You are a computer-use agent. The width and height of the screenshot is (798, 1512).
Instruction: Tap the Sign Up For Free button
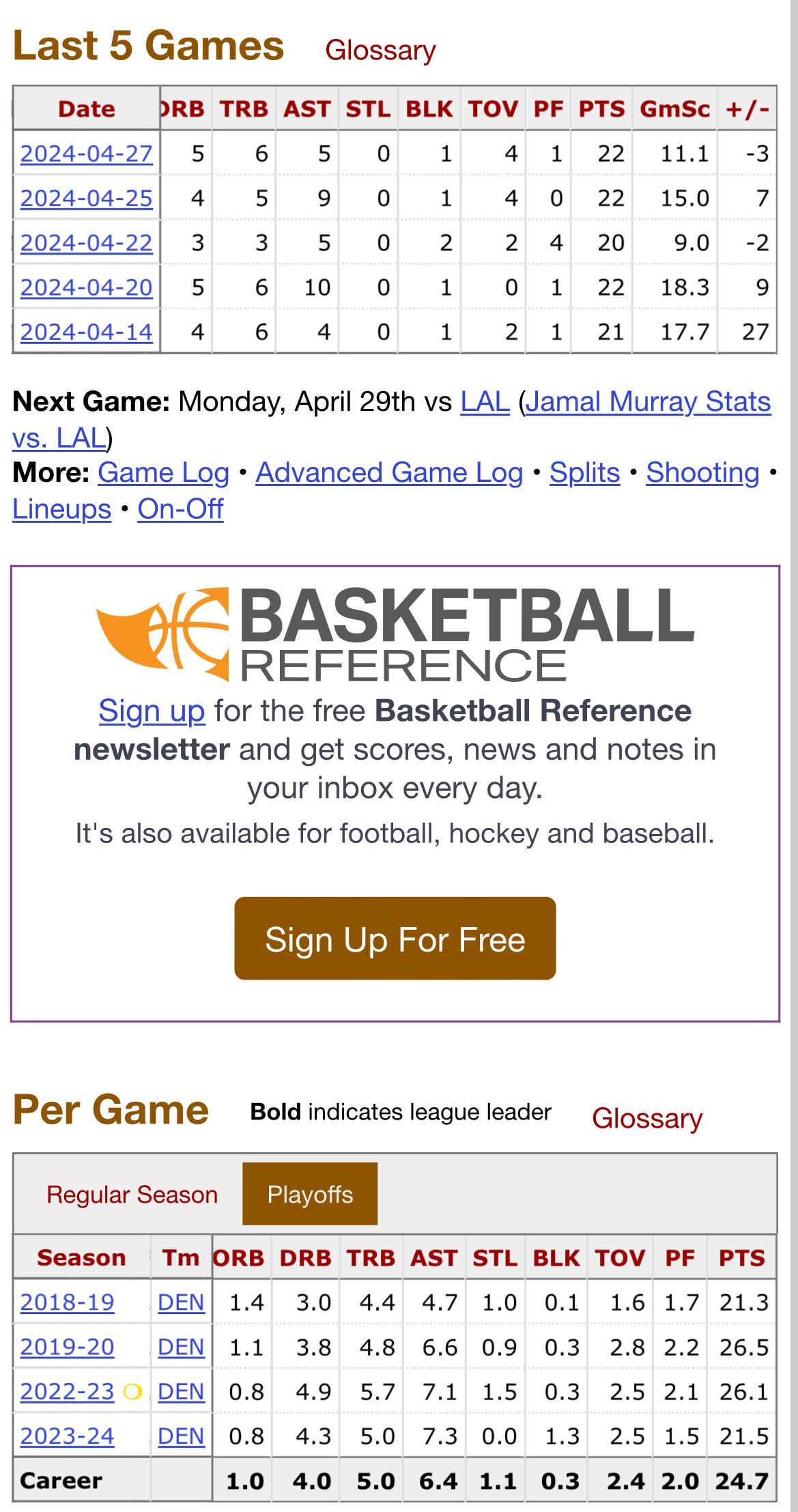click(395, 939)
